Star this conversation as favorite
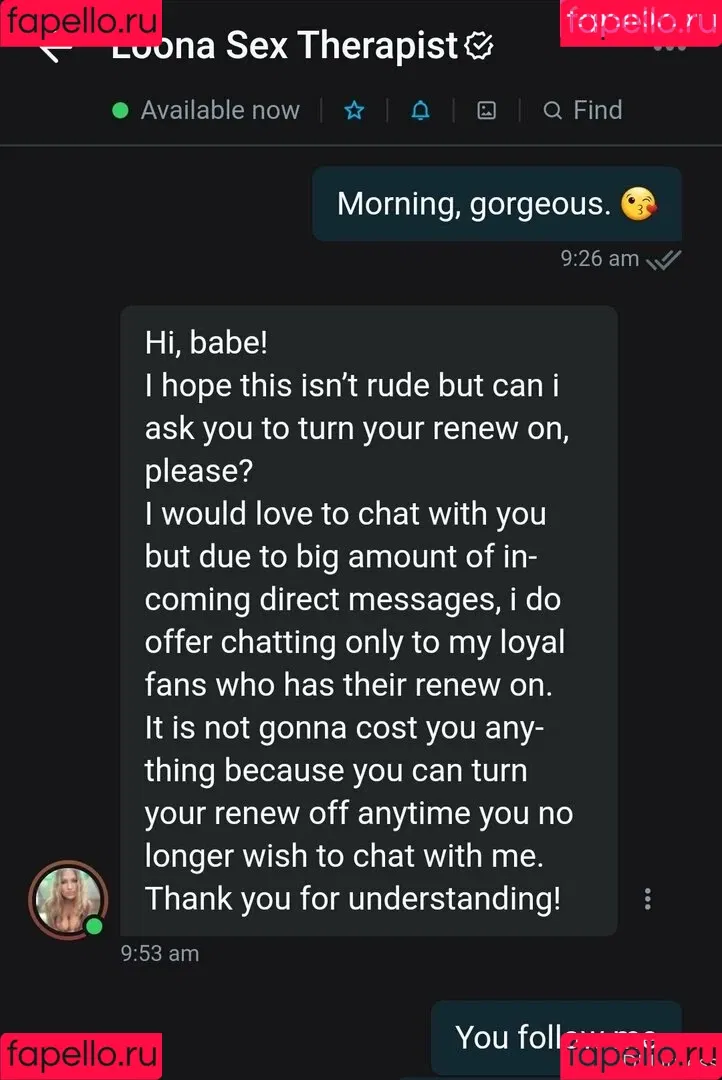Viewport: 722px width, 1080px height. 354,111
